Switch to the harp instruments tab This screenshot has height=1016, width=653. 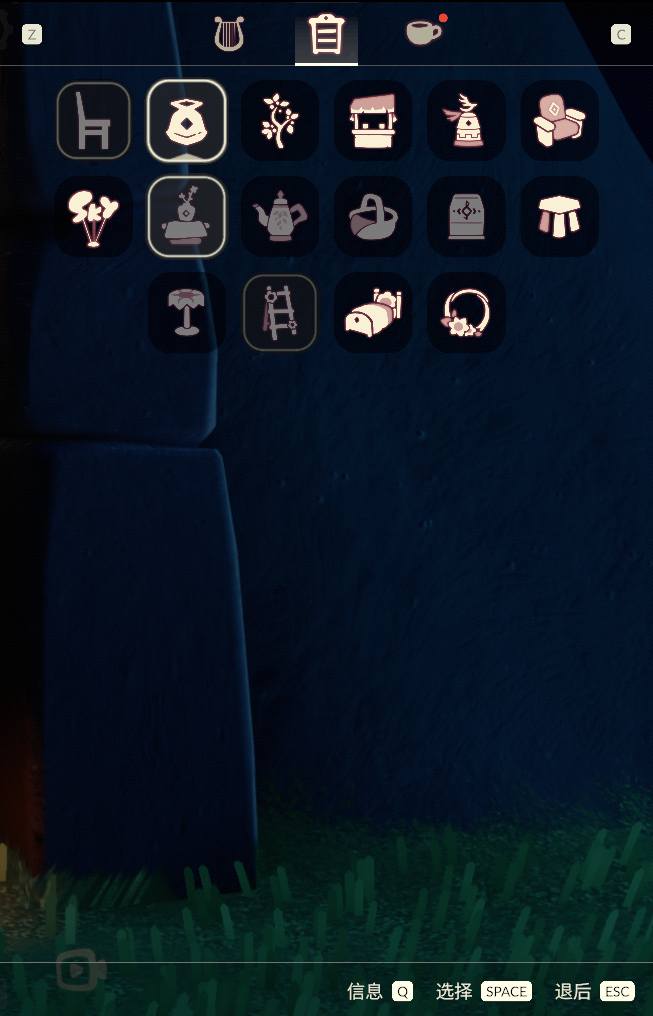point(230,34)
